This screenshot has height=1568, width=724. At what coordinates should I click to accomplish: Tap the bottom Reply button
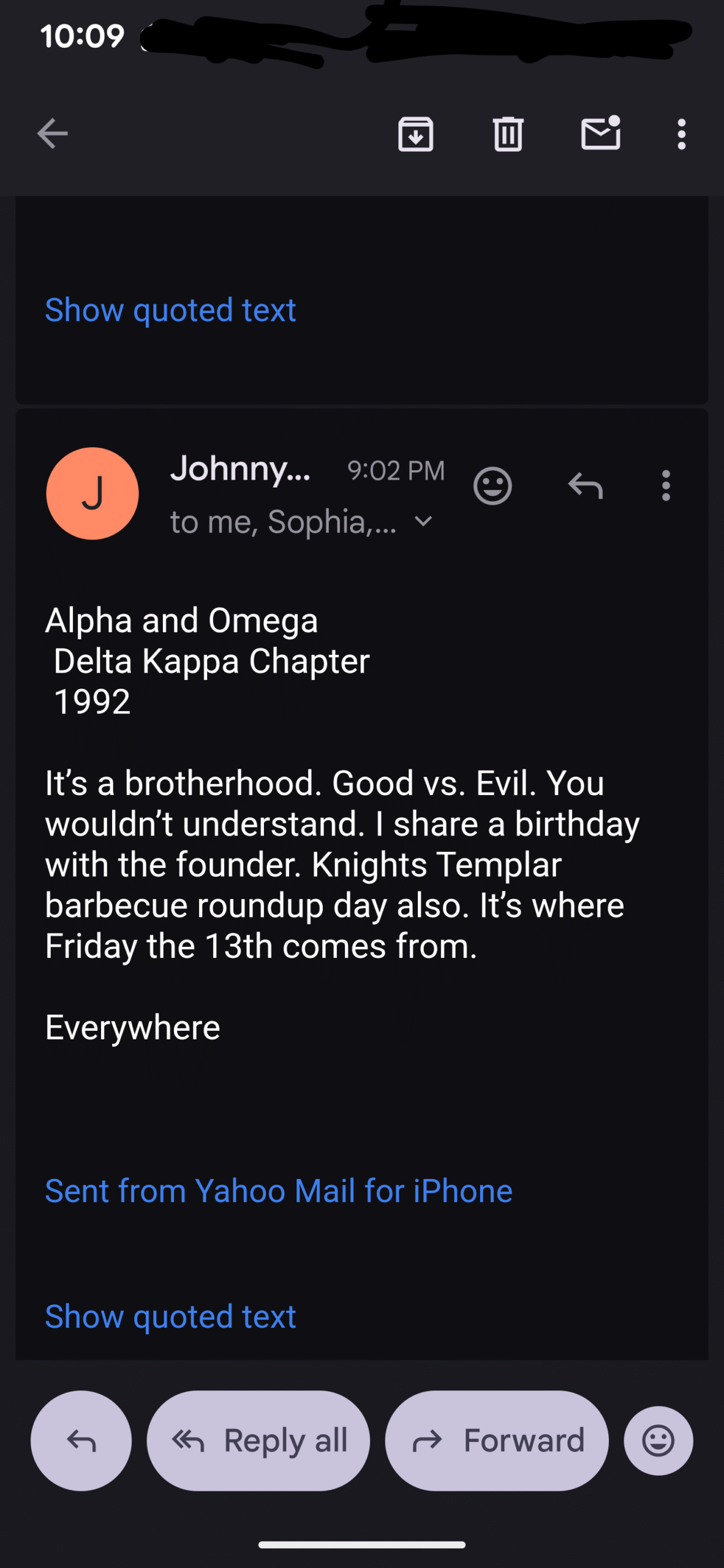[x=81, y=1441]
